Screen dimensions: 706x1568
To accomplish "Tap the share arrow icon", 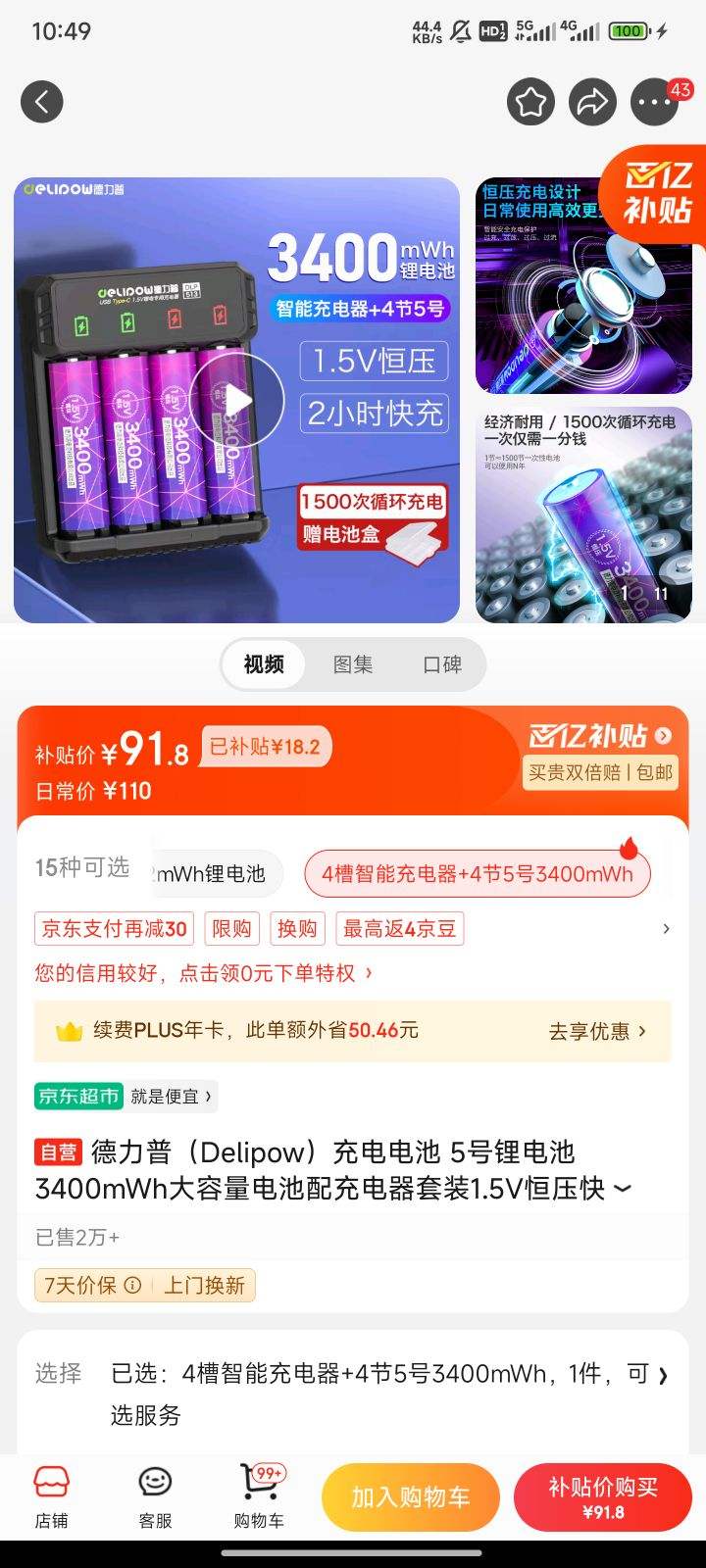I will (591, 101).
